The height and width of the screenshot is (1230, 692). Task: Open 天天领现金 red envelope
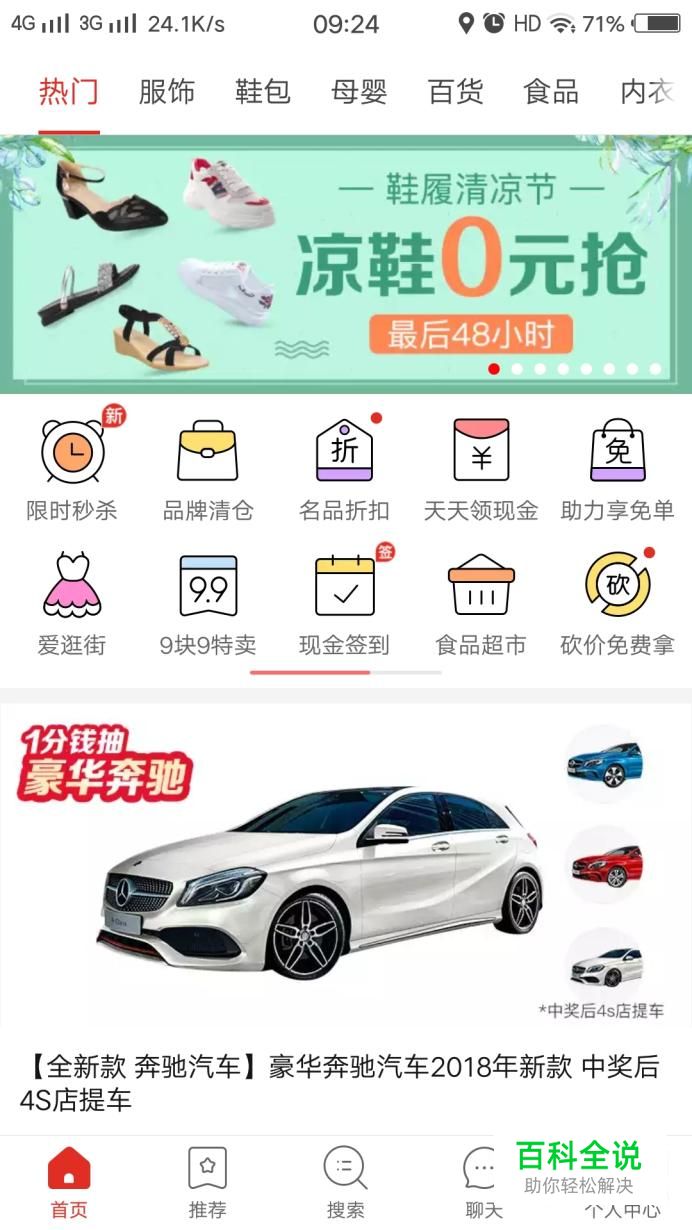click(481, 466)
